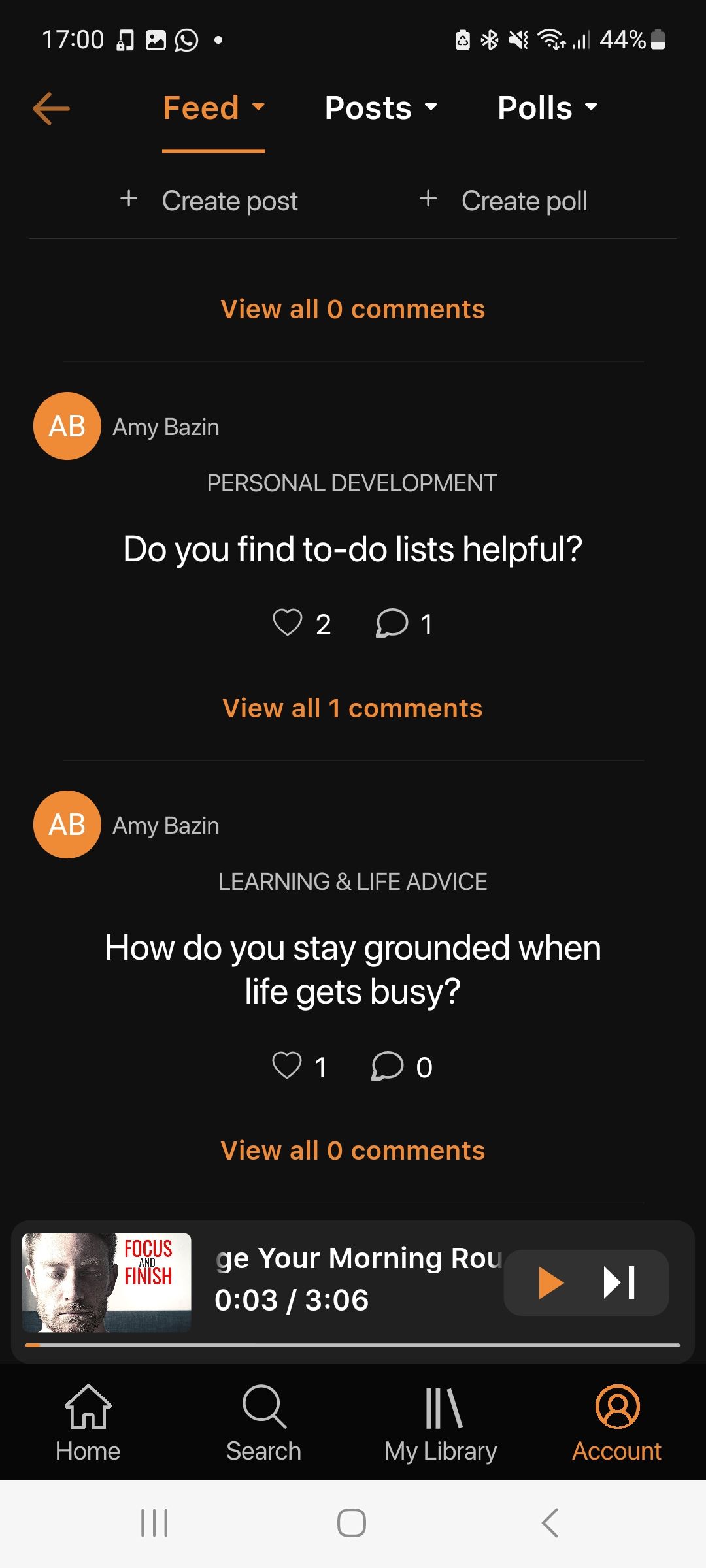Tap Create post
This screenshot has width=706, height=1568.
tap(209, 201)
